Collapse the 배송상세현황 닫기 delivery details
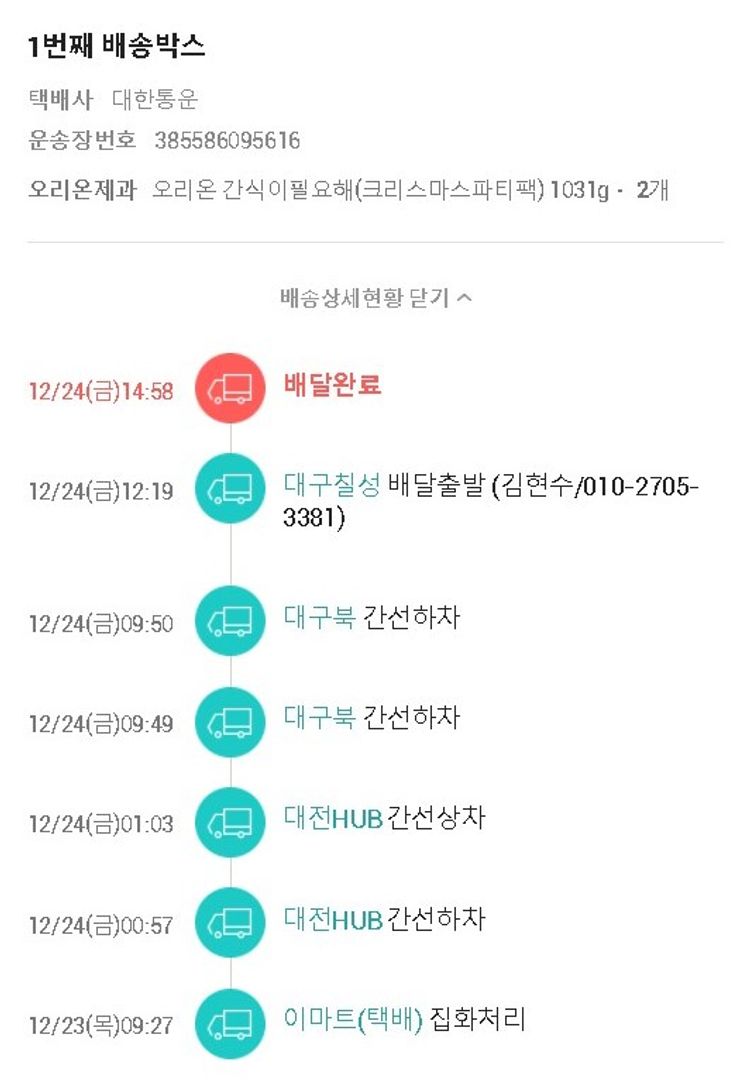The height and width of the screenshot is (1081, 750). [375, 298]
